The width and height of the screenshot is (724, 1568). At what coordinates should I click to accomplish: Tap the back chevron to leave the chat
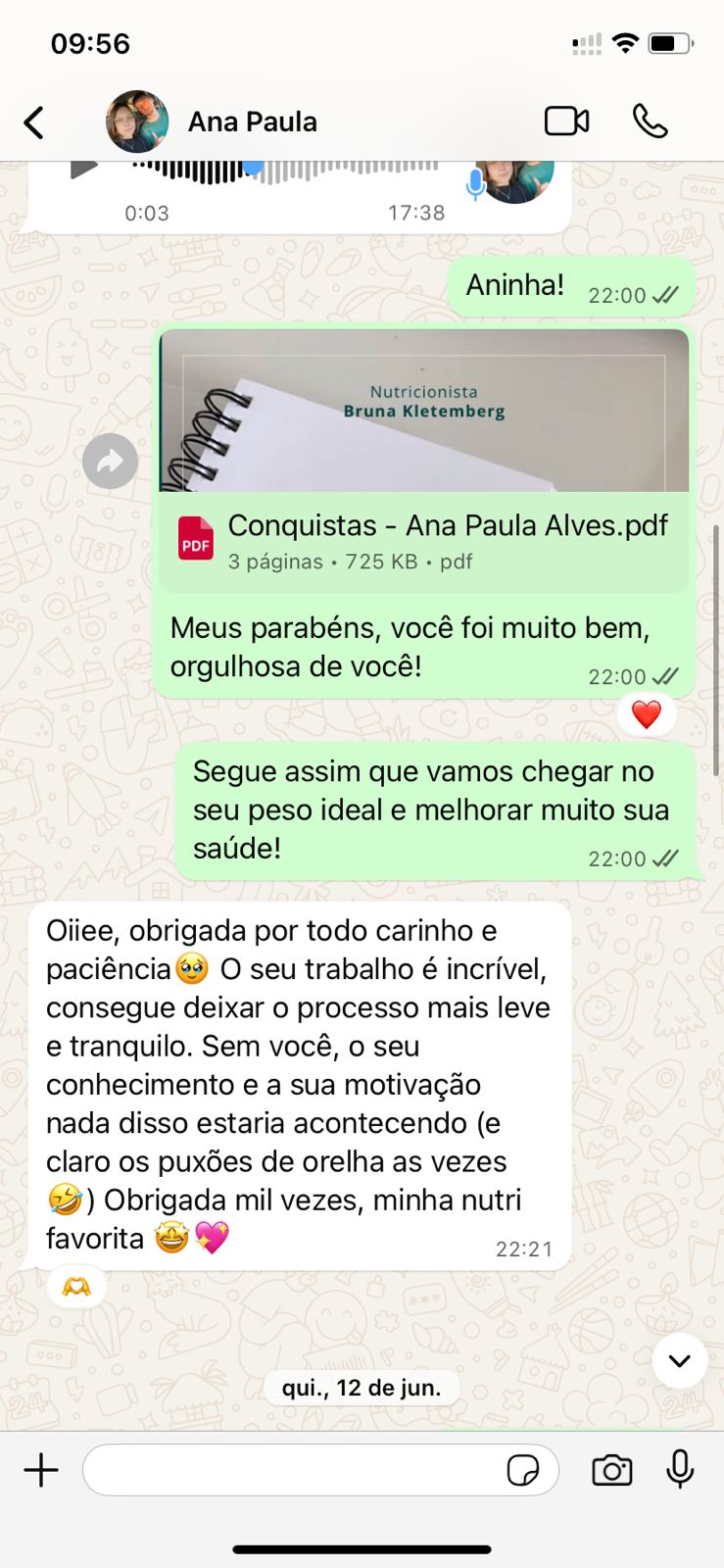click(x=32, y=121)
